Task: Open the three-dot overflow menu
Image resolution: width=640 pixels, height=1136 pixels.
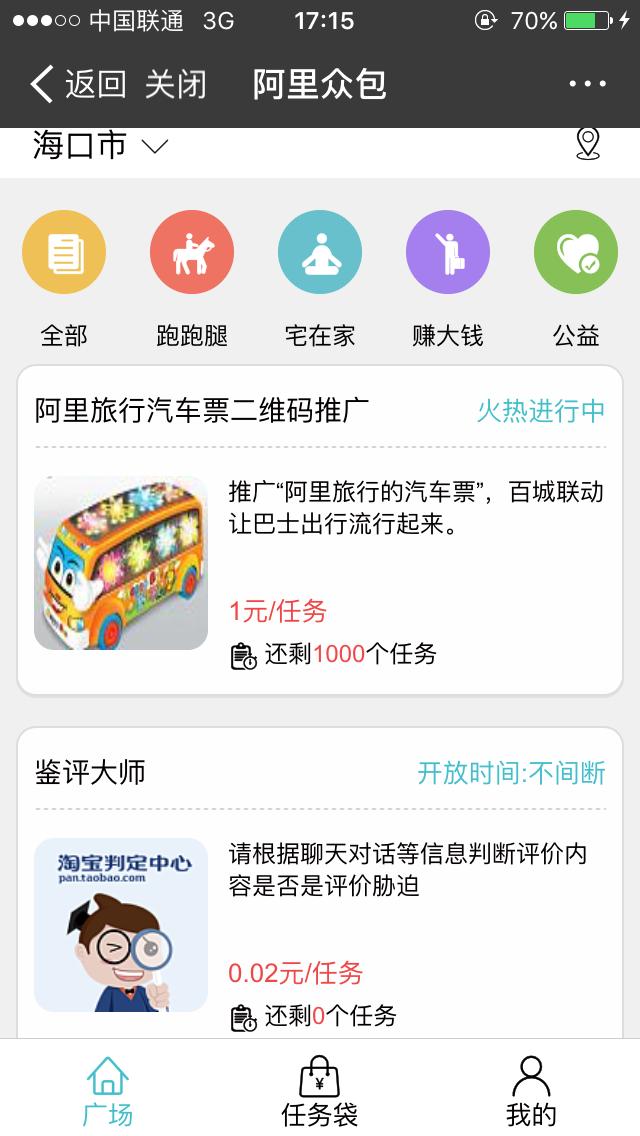Action: point(588,85)
